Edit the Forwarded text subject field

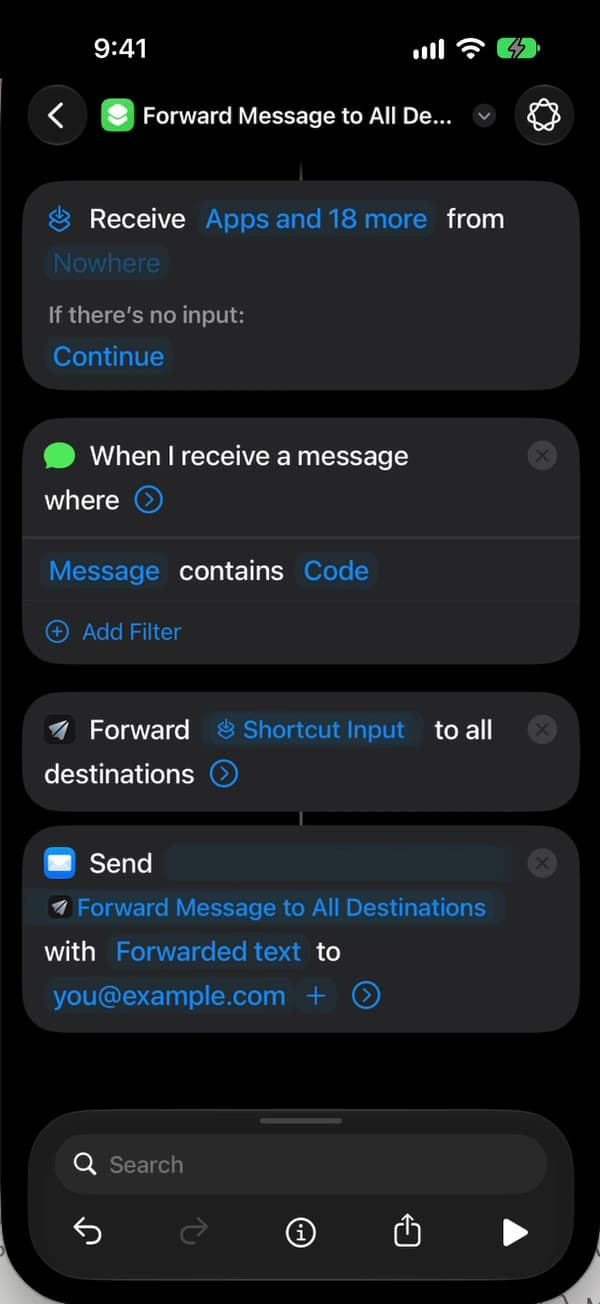tap(208, 952)
